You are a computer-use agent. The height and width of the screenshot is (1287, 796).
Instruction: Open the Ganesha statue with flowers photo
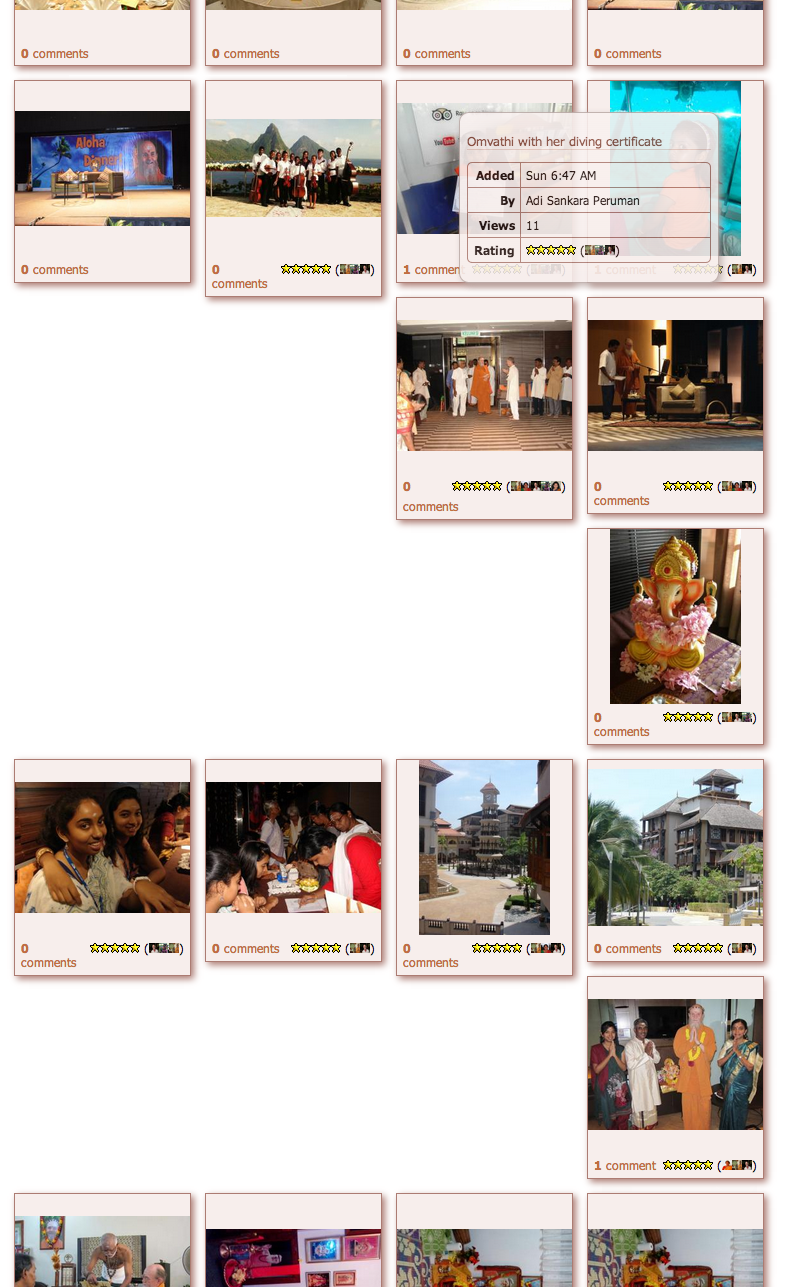[675, 616]
